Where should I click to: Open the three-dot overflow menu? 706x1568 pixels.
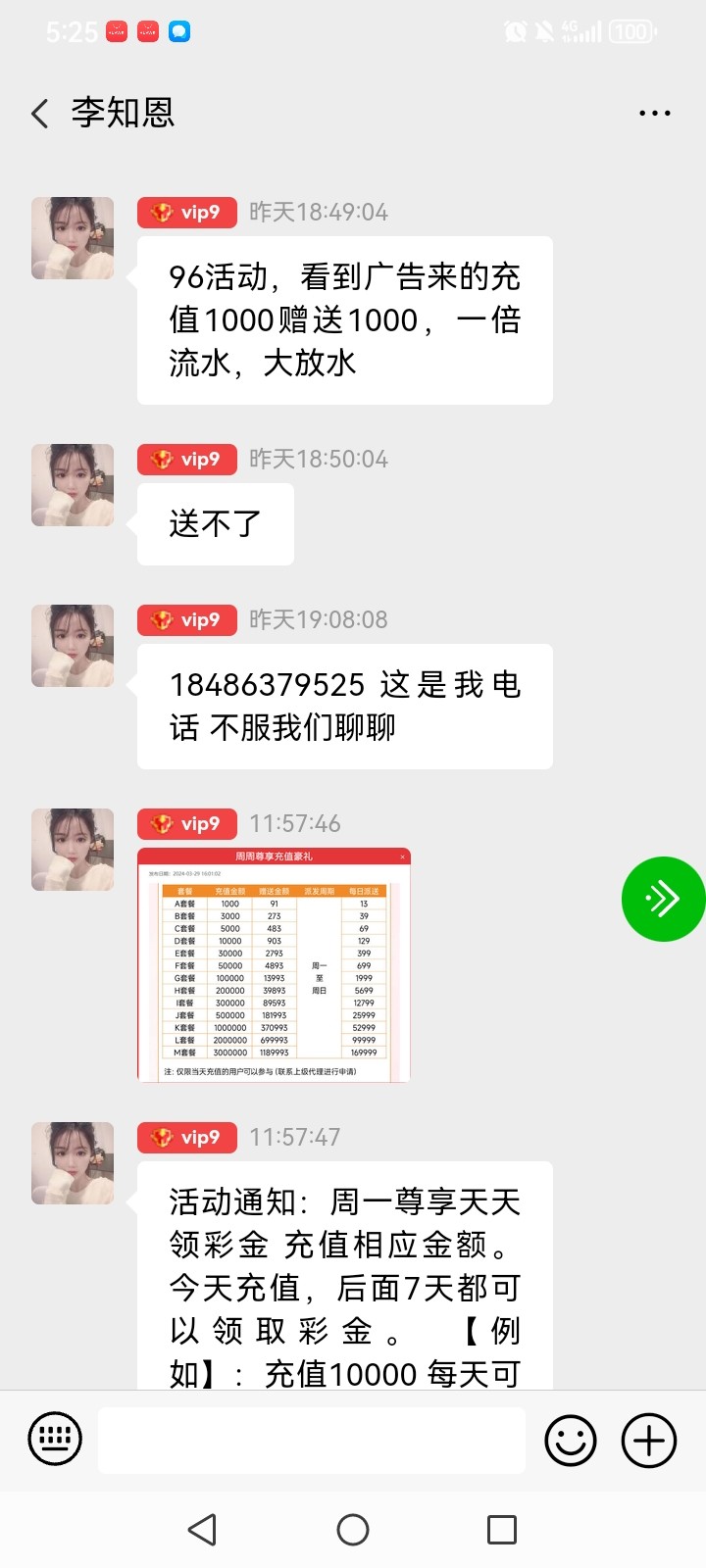[x=654, y=114]
